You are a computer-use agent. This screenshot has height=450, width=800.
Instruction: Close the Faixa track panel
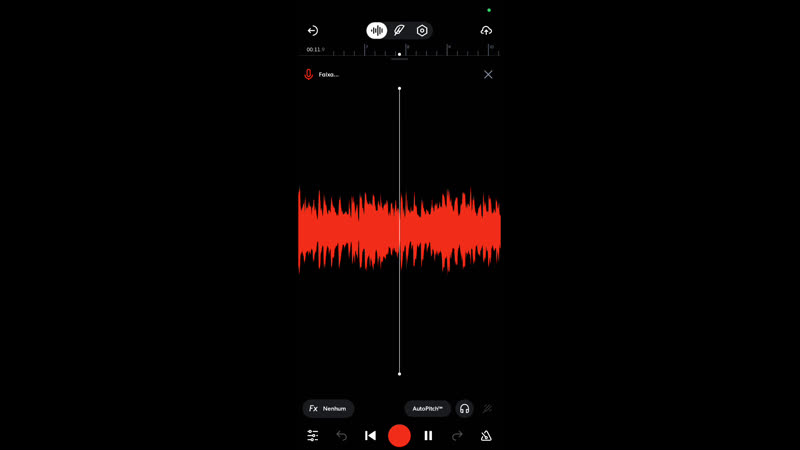click(x=488, y=75)
